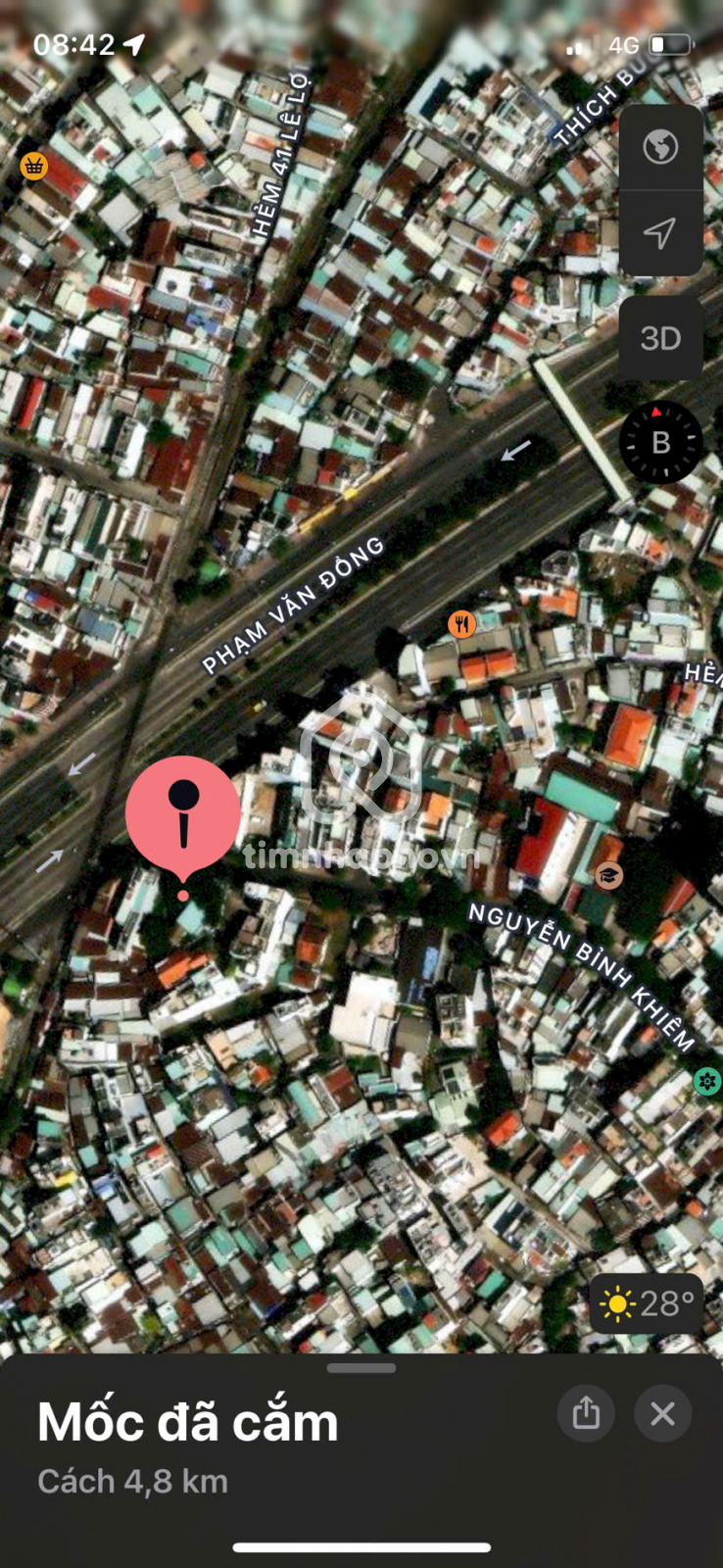Switch the map to 3D view
Image resolution: width=723 pixels, height=1568 pixels.
(661, 338)
